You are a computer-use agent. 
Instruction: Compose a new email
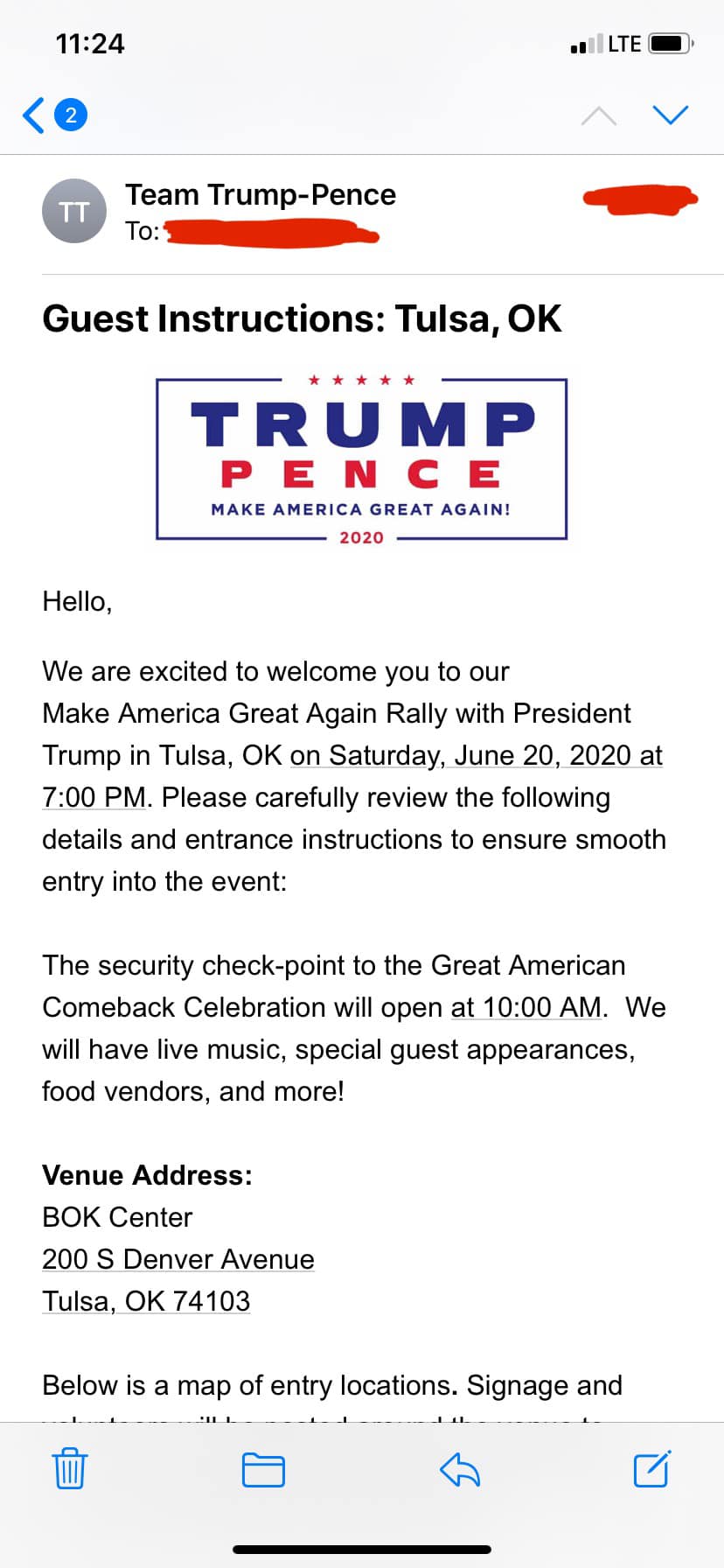point(651,1468)
